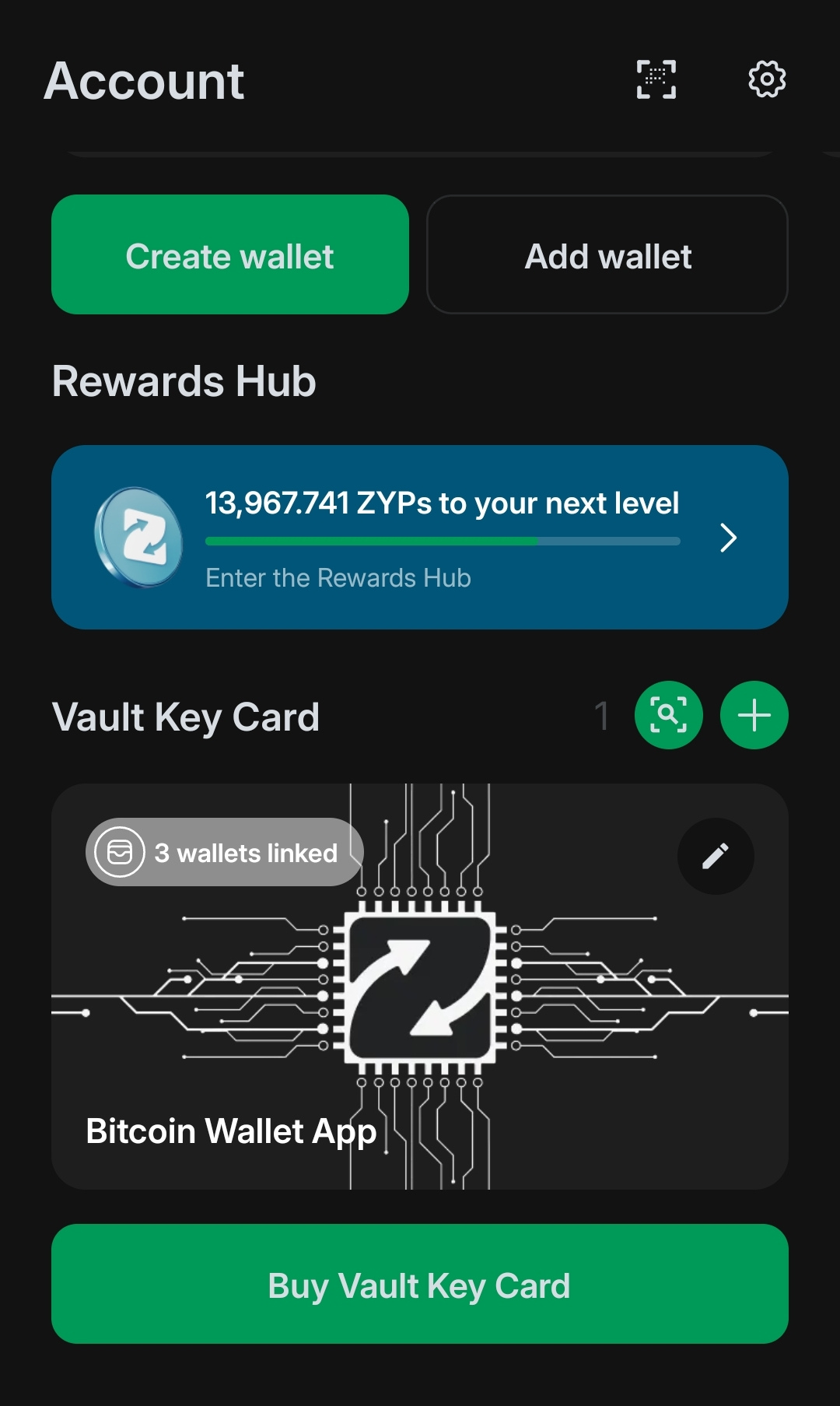The width and height of the screenshot is (840, 1406).
Task: View the 3 wallets linked chip
Action: point(225,852)
